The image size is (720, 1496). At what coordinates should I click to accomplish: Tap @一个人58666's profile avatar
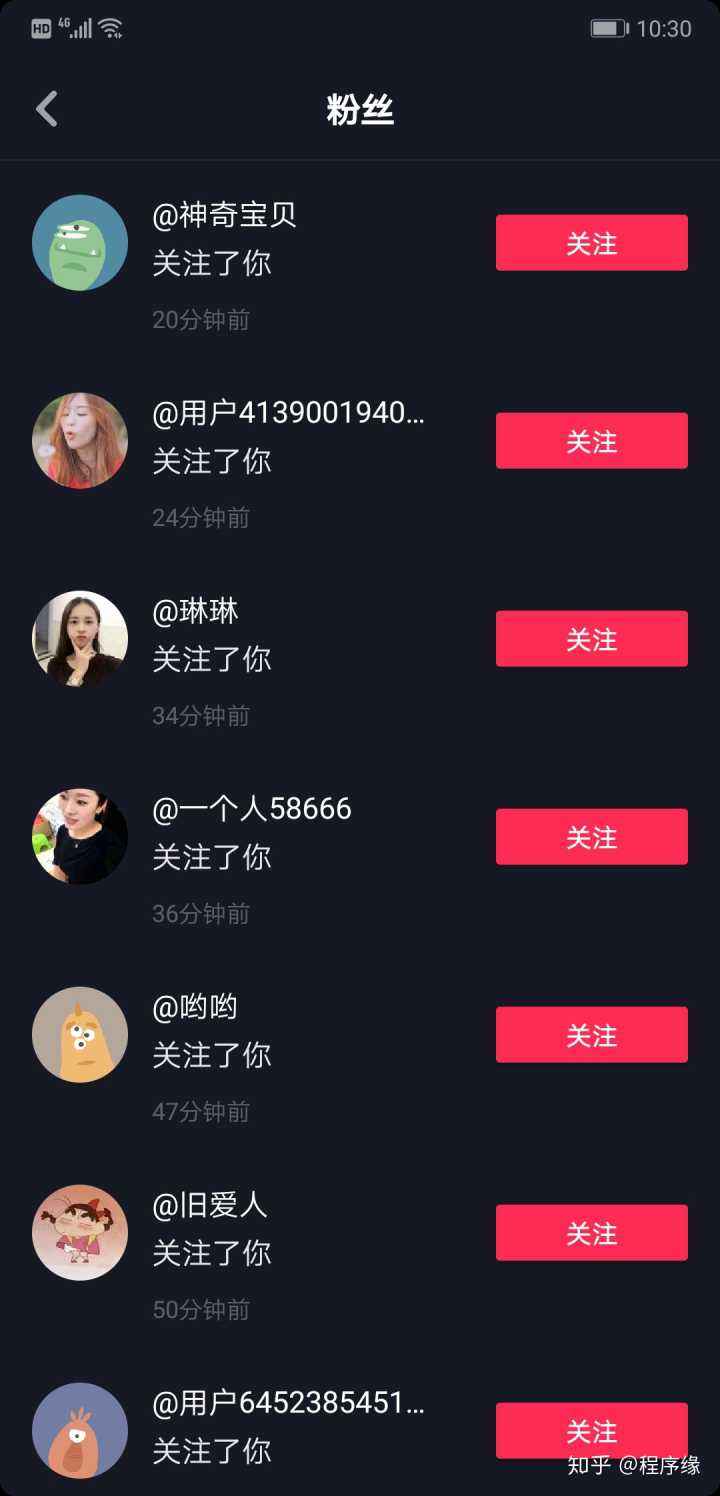coord(80,836)
